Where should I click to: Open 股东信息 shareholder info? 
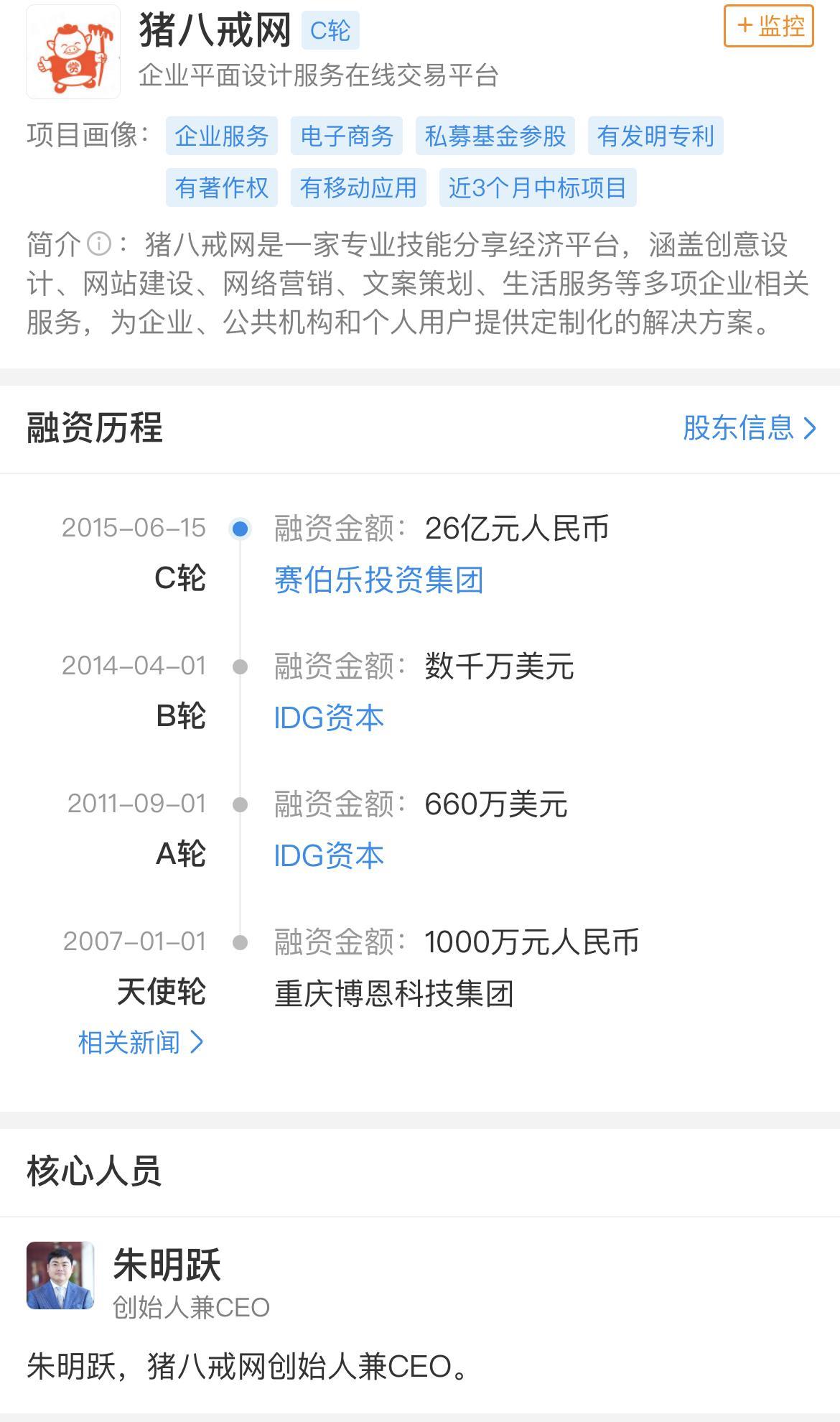(x=749, y=428)
